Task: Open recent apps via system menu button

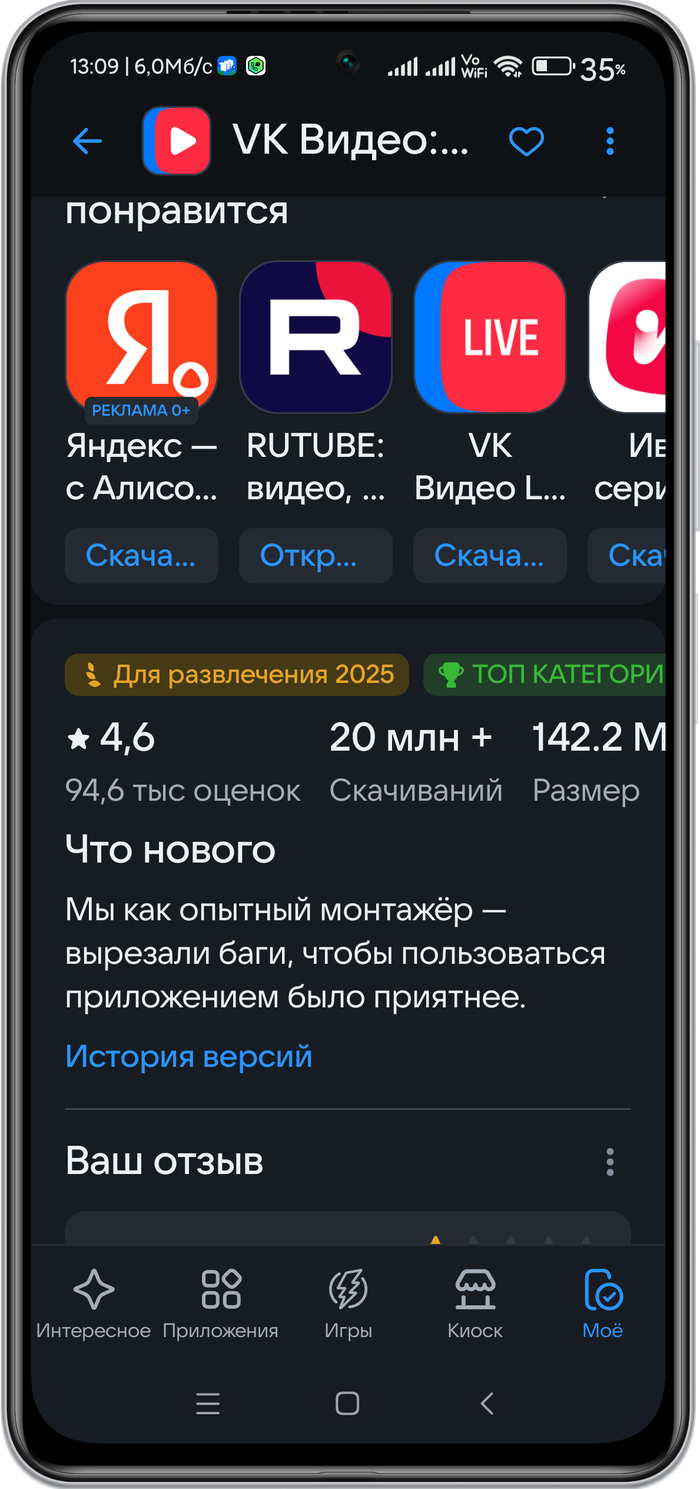Action: (x=208, y=1404)
